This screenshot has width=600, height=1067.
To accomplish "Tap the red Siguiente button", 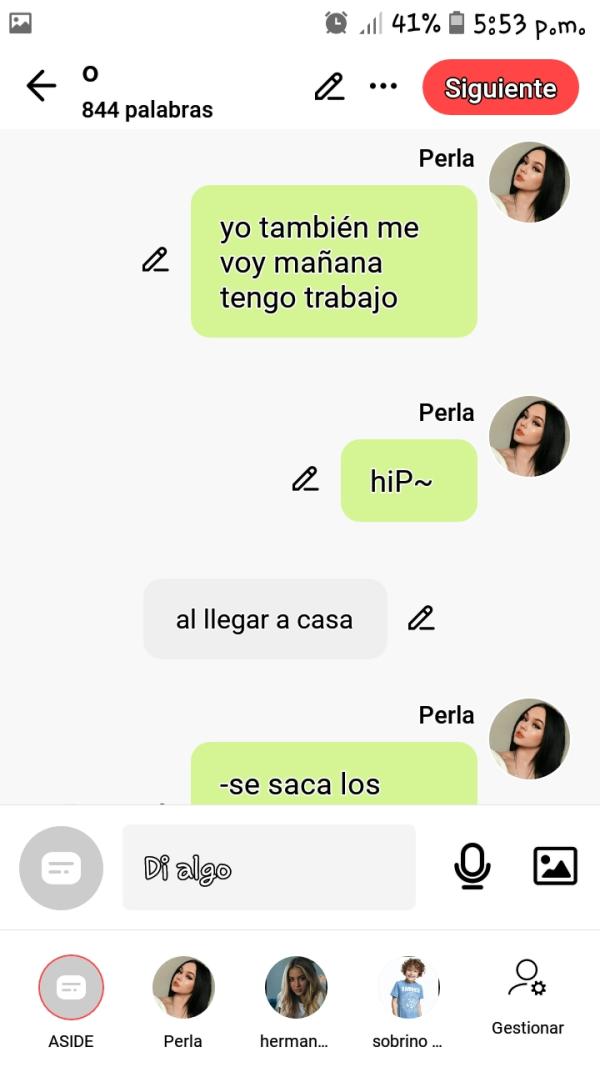I will pyautogui.click(x=500, y=88).
